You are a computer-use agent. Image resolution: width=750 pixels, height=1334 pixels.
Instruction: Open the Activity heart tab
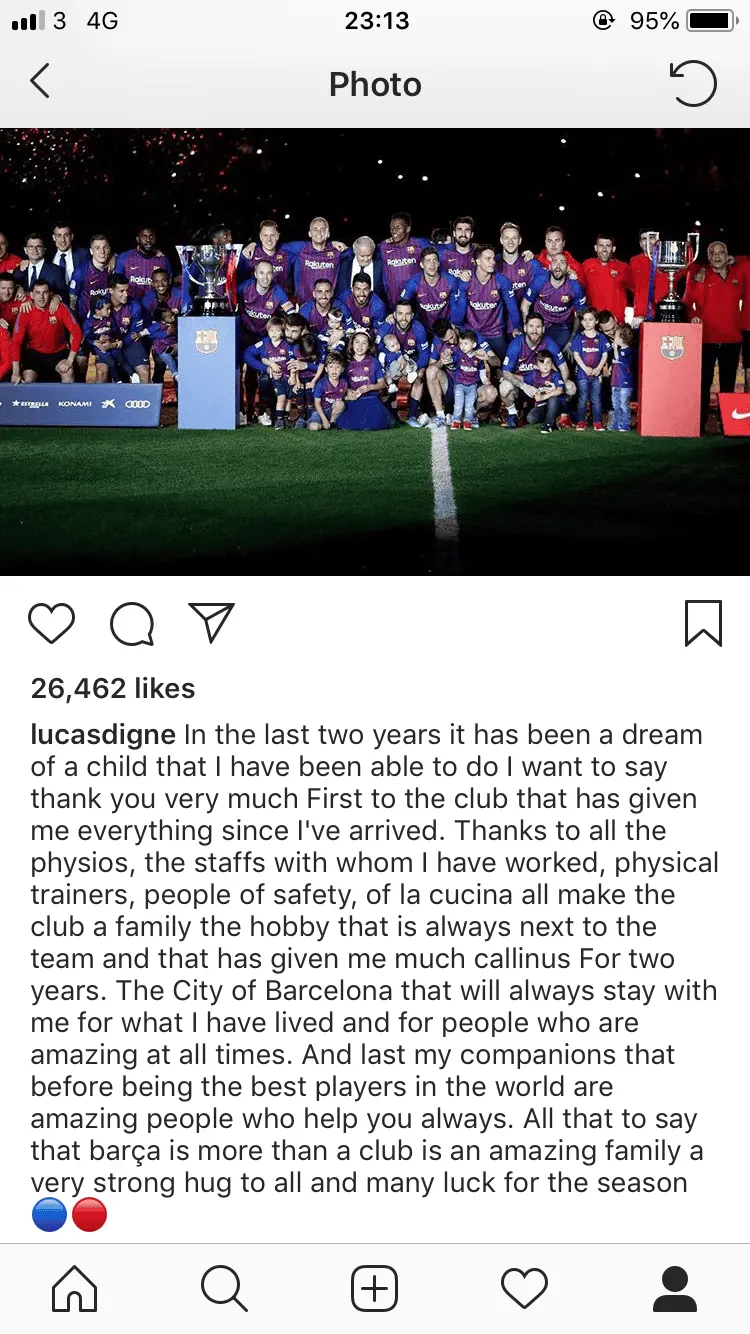525,1288
